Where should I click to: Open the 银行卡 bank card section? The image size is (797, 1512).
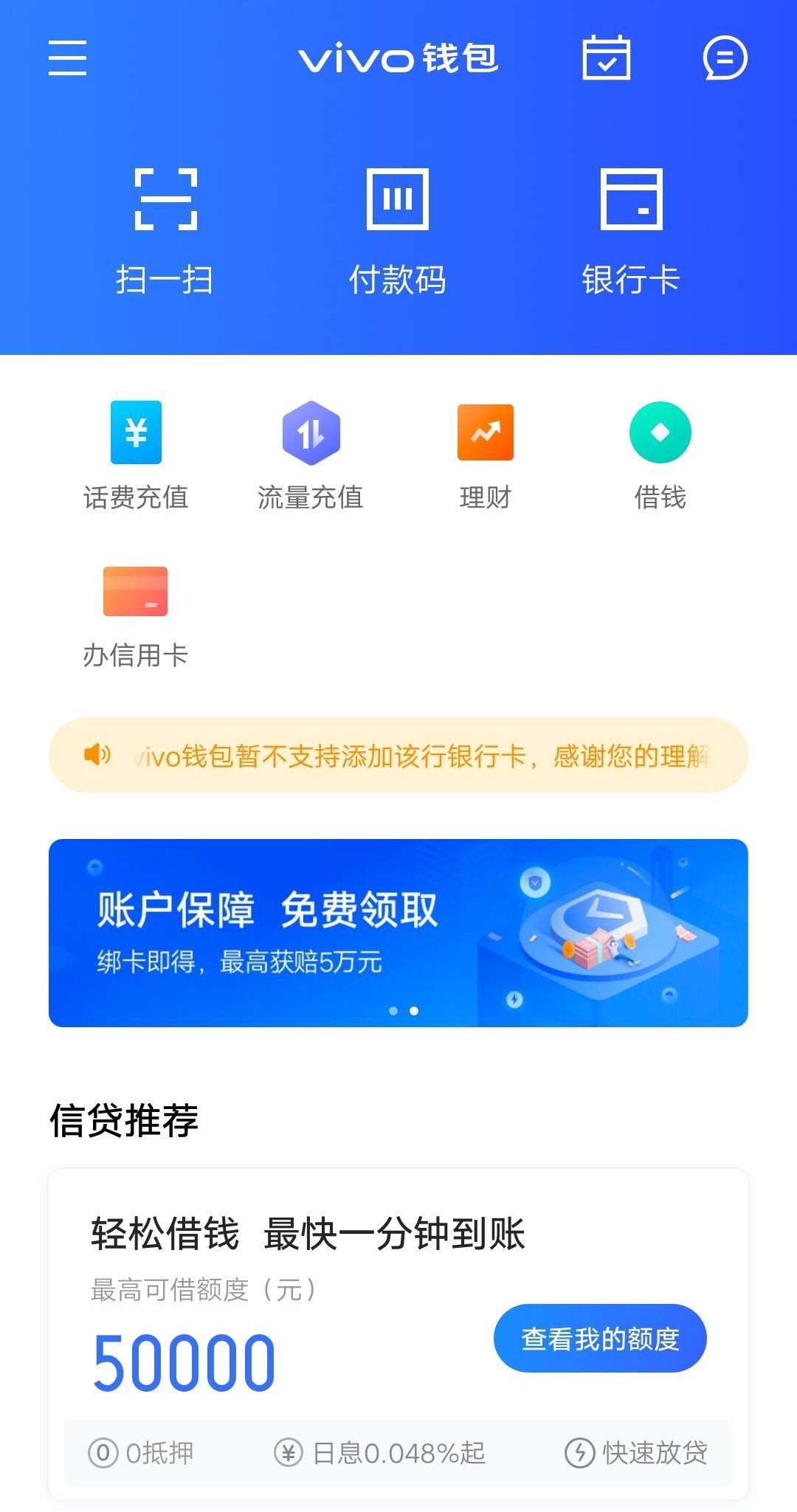(631, 229)
